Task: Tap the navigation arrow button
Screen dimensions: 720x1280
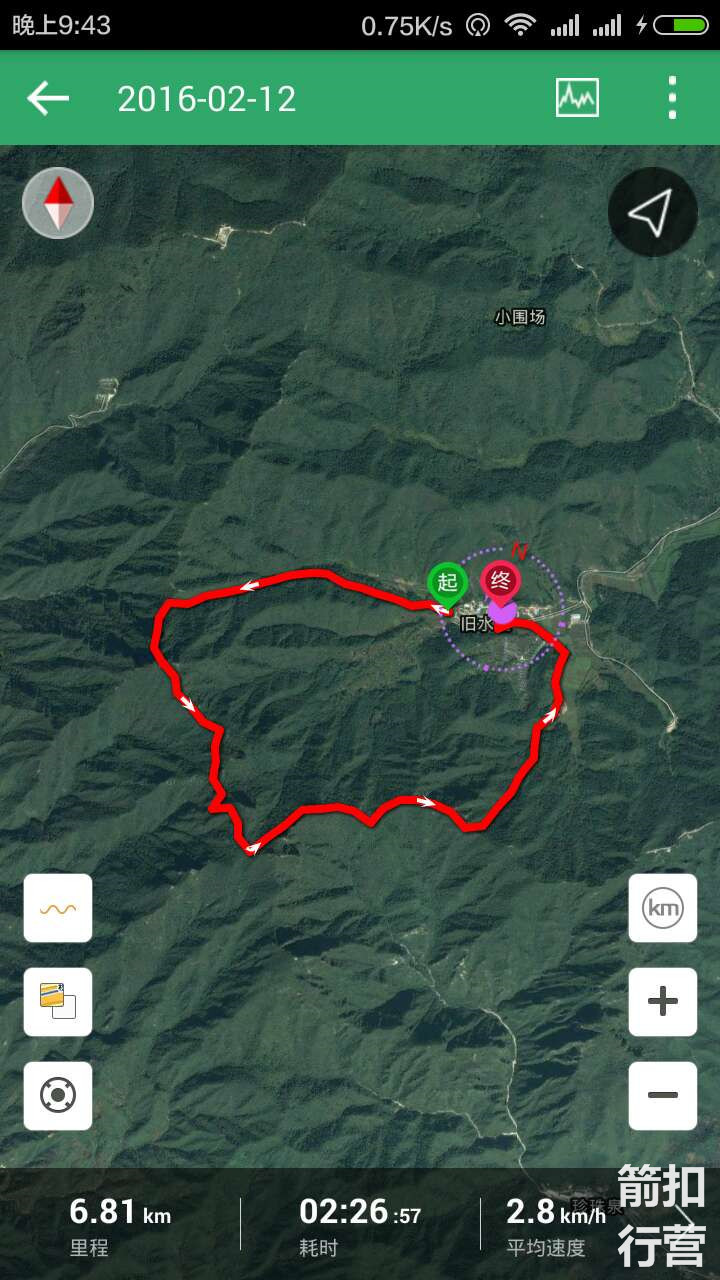Action: coord(652,212)
